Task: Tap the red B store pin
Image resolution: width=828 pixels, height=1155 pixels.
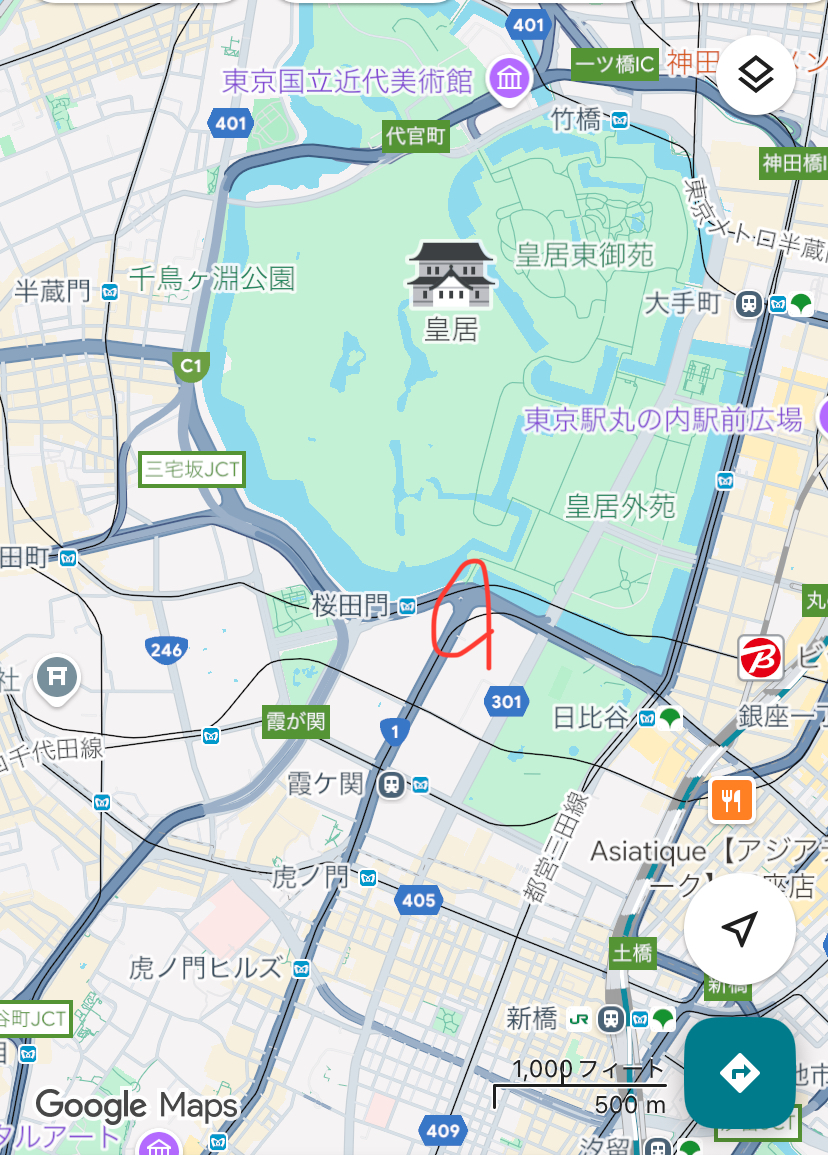Action: pos(761,657)
